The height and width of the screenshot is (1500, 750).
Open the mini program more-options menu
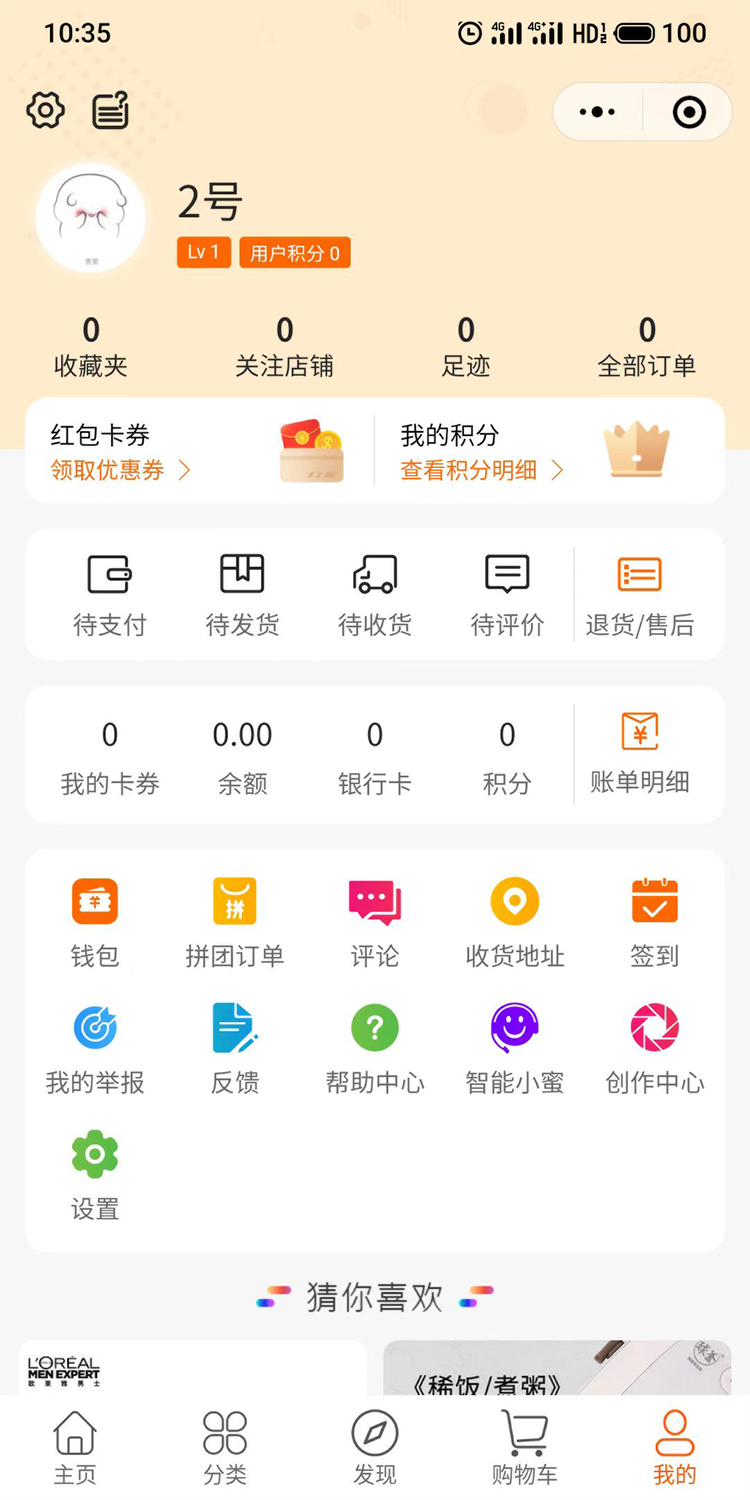click(x=597, y=112)
